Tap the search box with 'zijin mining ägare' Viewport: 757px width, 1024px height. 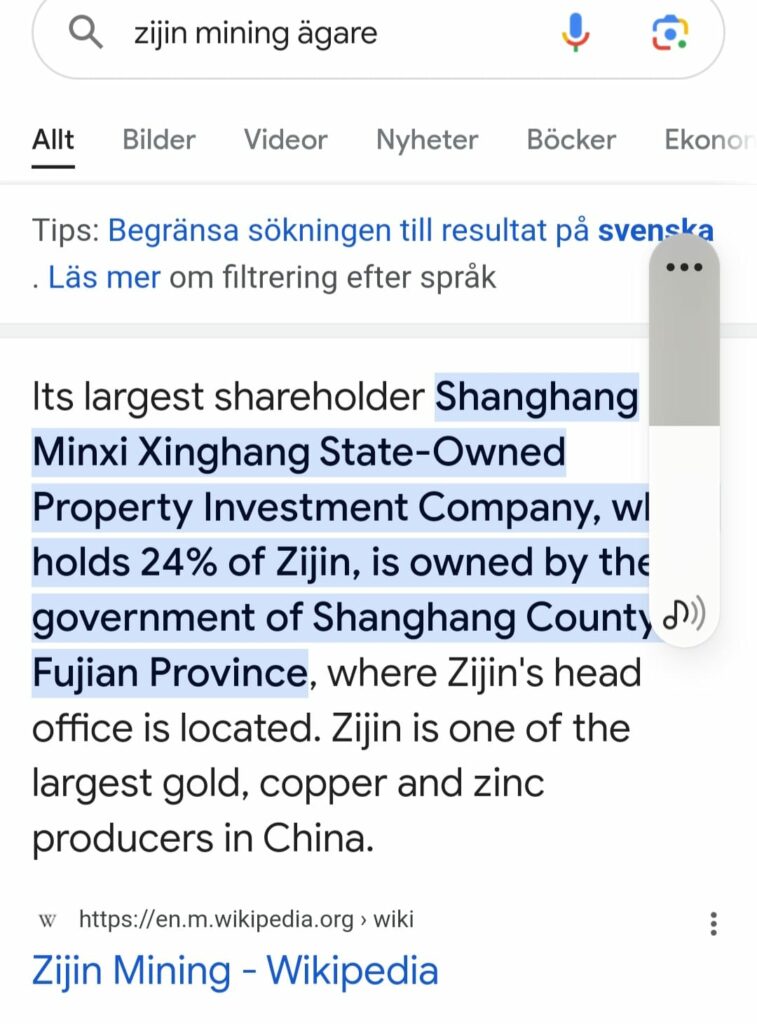(300, 34)
